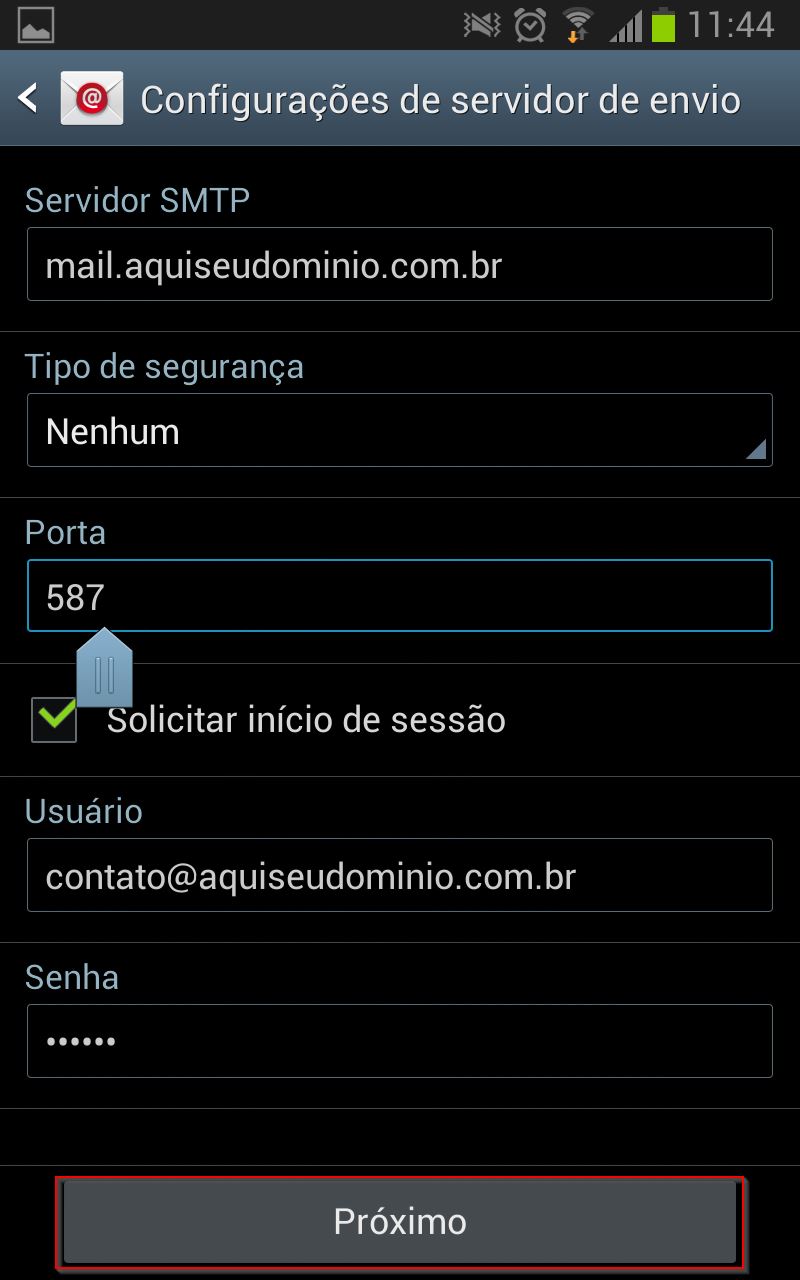
Task: Edit the Usuário field
Action: (400, 875)
